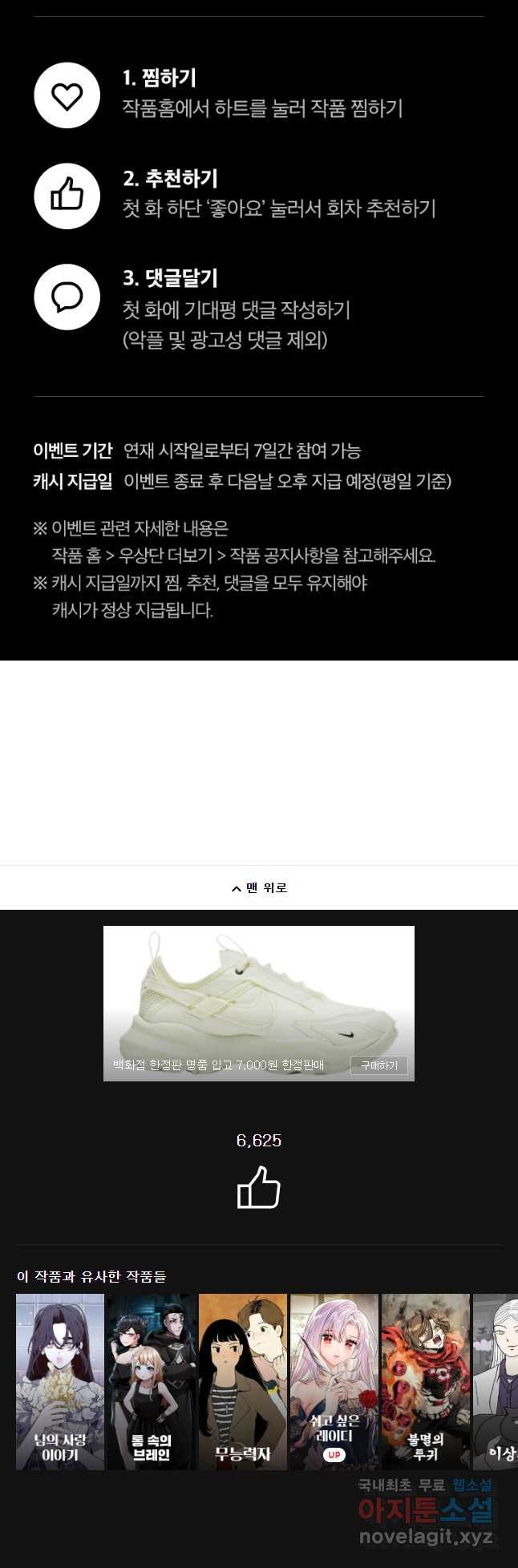Viewport: 518px width, 1568px height.
Task: Jump back up with 맨 위로
Action: (x=259, y=887)
